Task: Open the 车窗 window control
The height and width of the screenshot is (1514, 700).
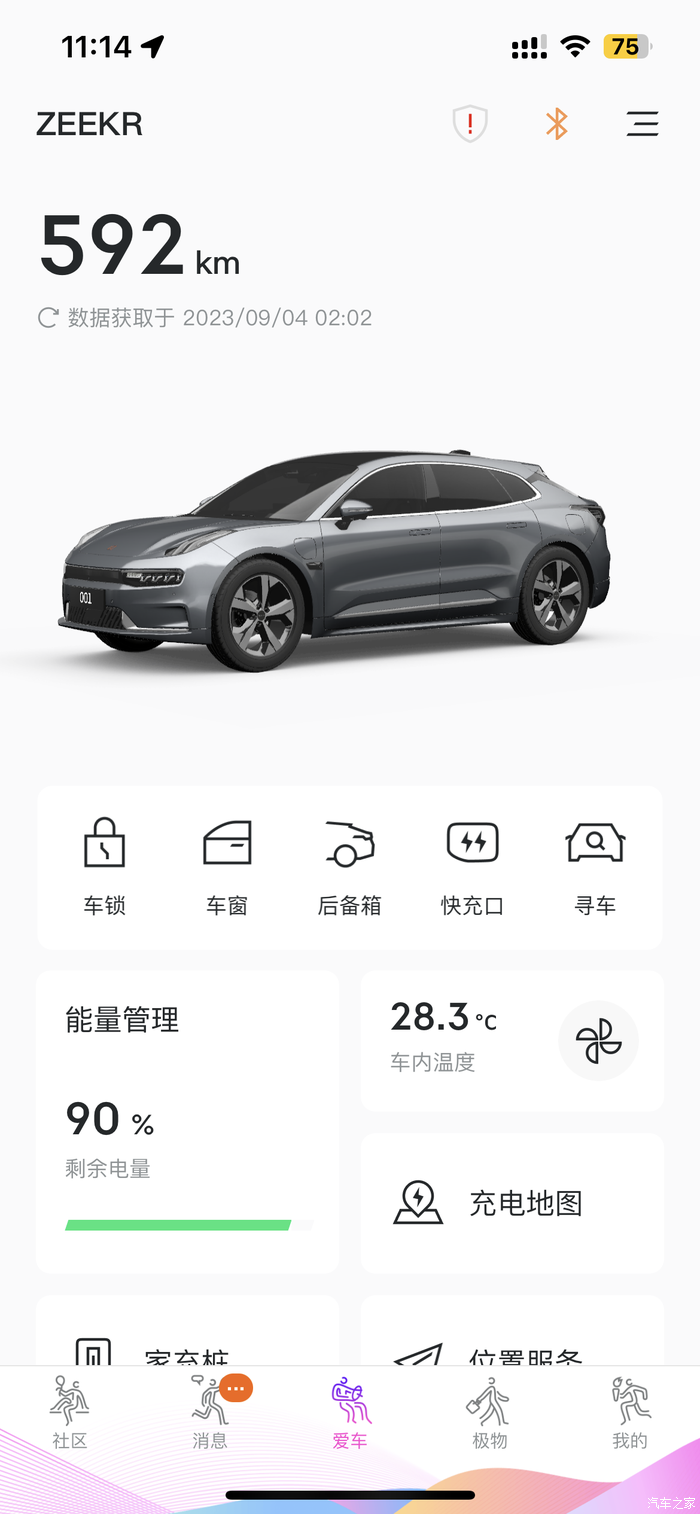Action: point(227,867)
